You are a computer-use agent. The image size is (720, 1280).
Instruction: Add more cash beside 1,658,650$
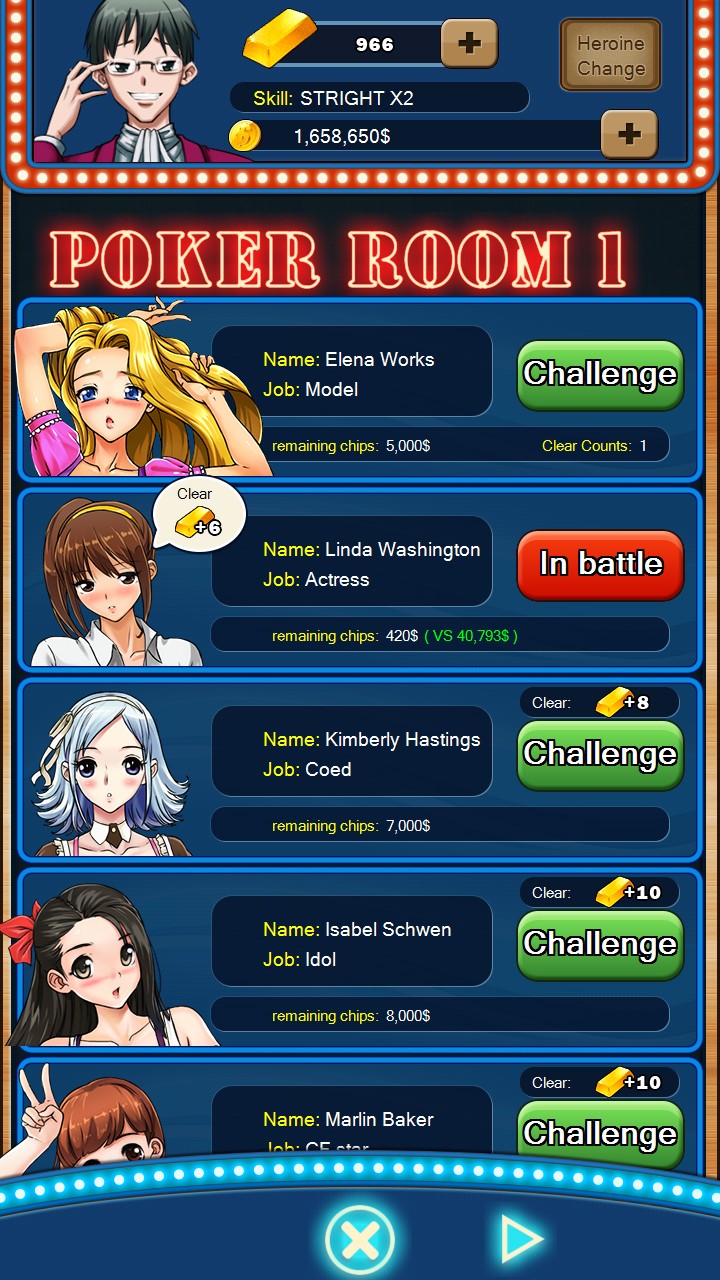629,135
